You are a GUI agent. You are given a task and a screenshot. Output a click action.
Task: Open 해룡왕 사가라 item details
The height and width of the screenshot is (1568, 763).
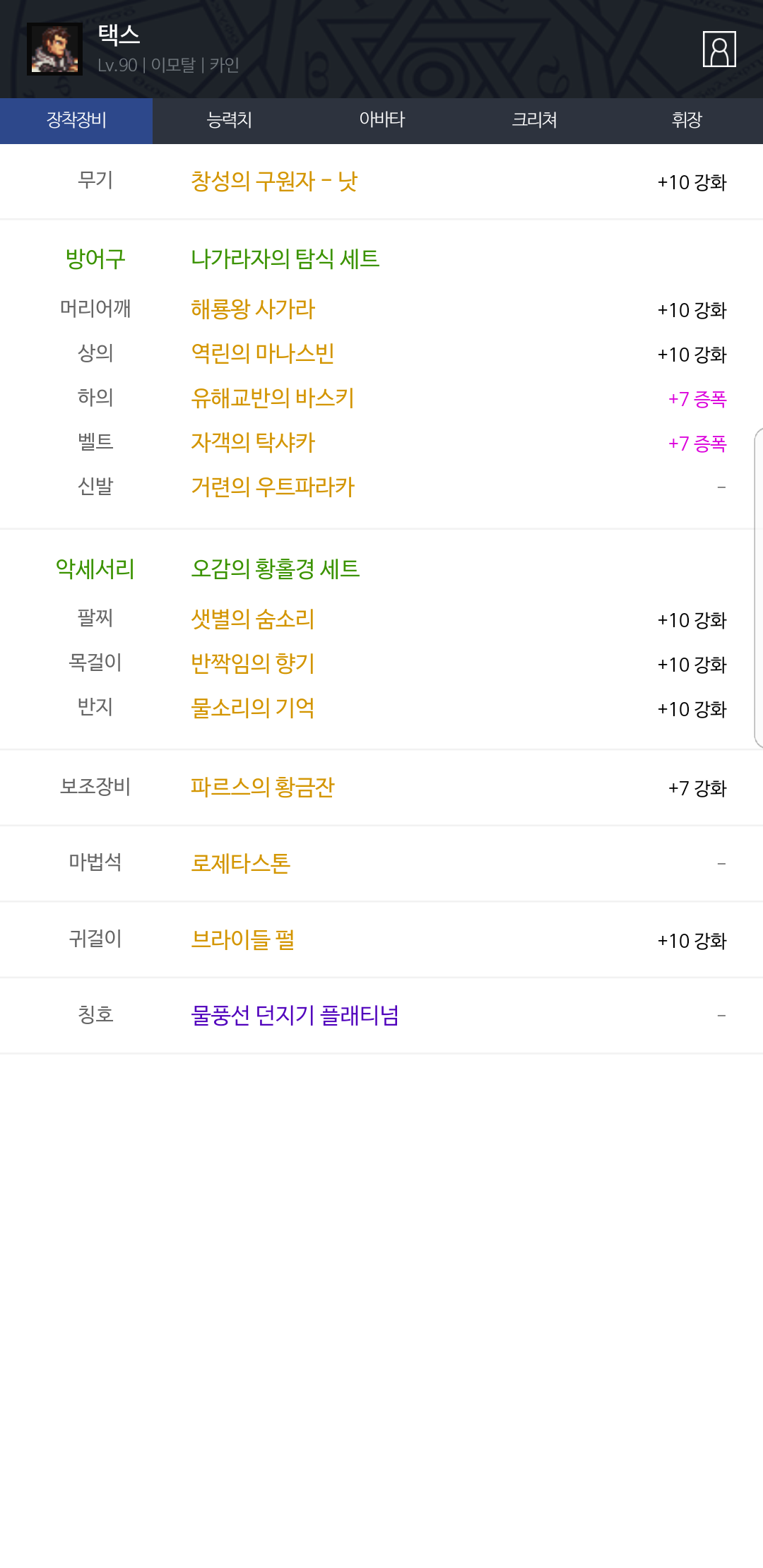click(x=253, y=309)
